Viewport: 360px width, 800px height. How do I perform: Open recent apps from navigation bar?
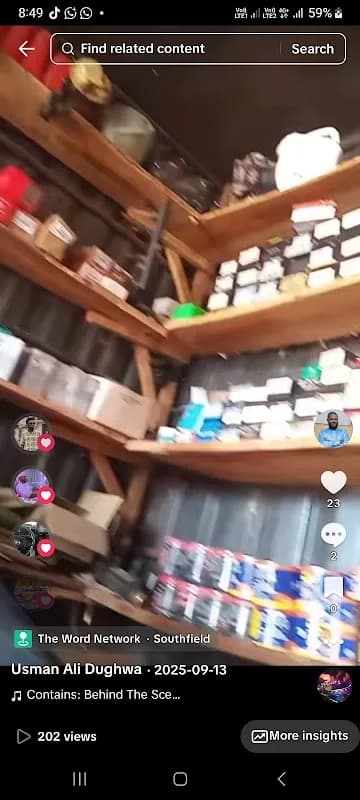pyautogui.click(x=80, y=779)
